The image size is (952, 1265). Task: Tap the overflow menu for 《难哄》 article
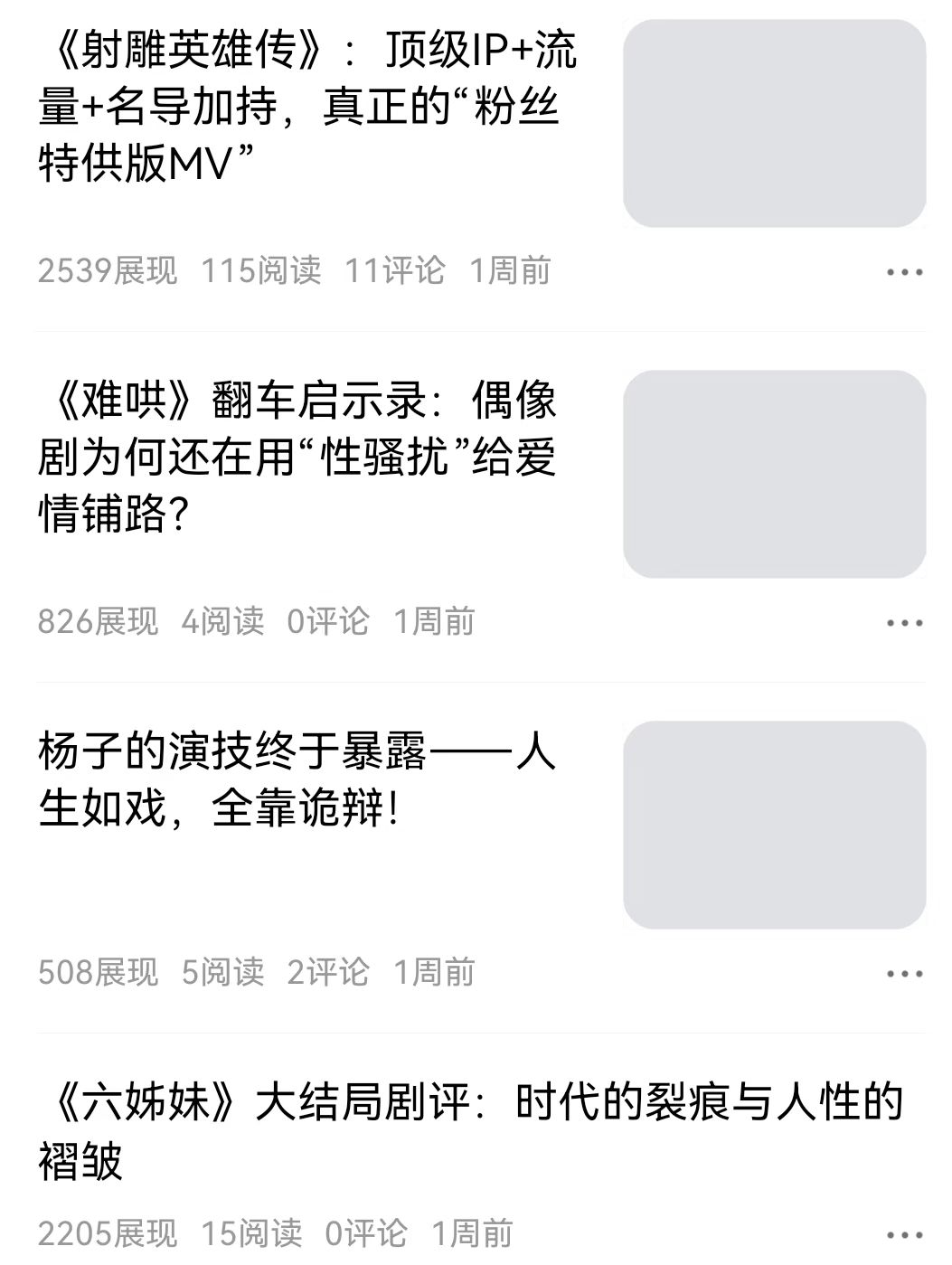904,623
